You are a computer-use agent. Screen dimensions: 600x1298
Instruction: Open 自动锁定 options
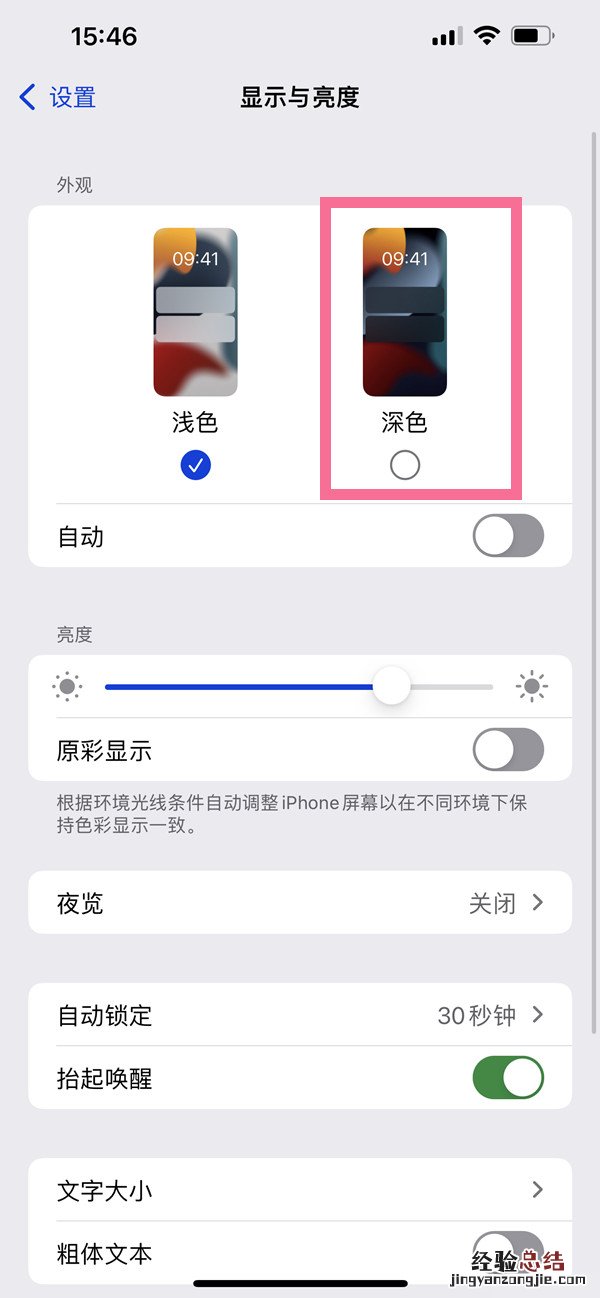[300, 1015]
